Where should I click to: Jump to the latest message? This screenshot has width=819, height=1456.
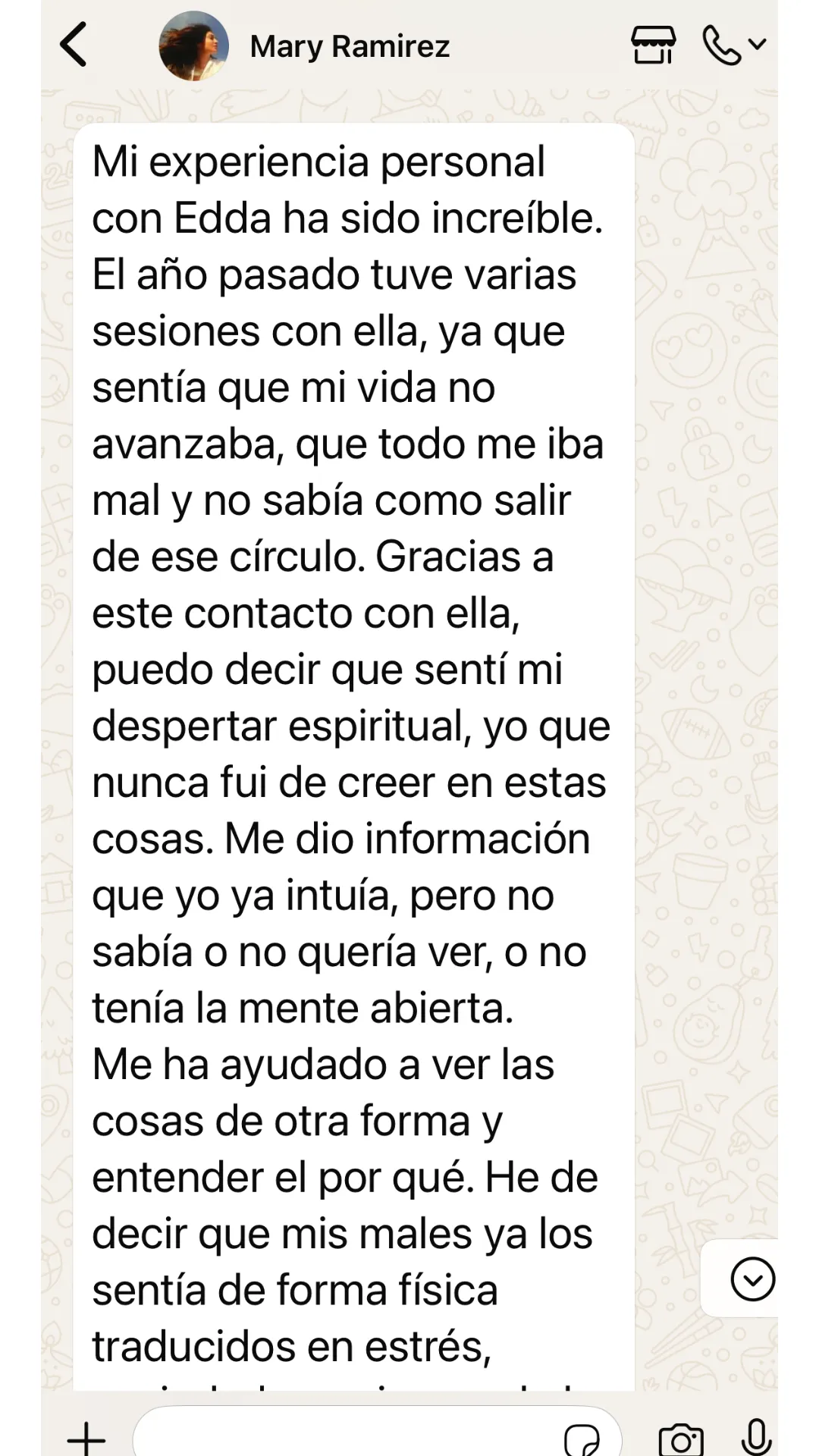point(752,1279)
